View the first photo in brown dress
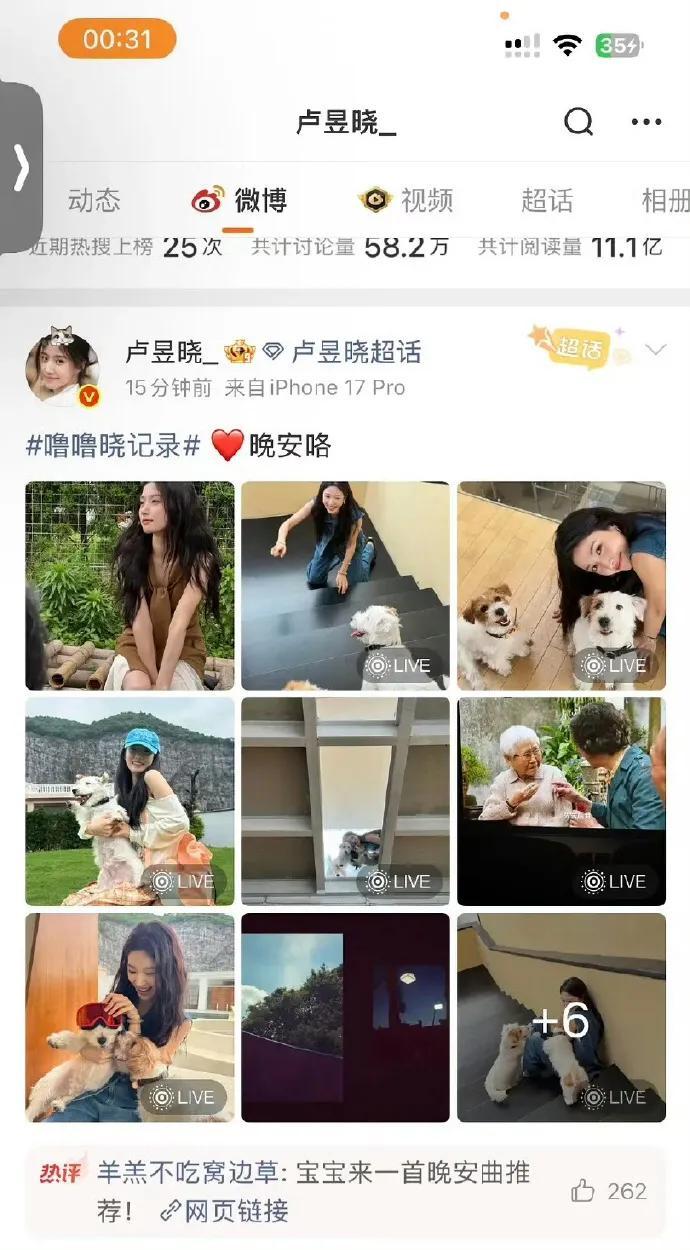The height and width of the screenshot is (1250, 690). point(130,585)
